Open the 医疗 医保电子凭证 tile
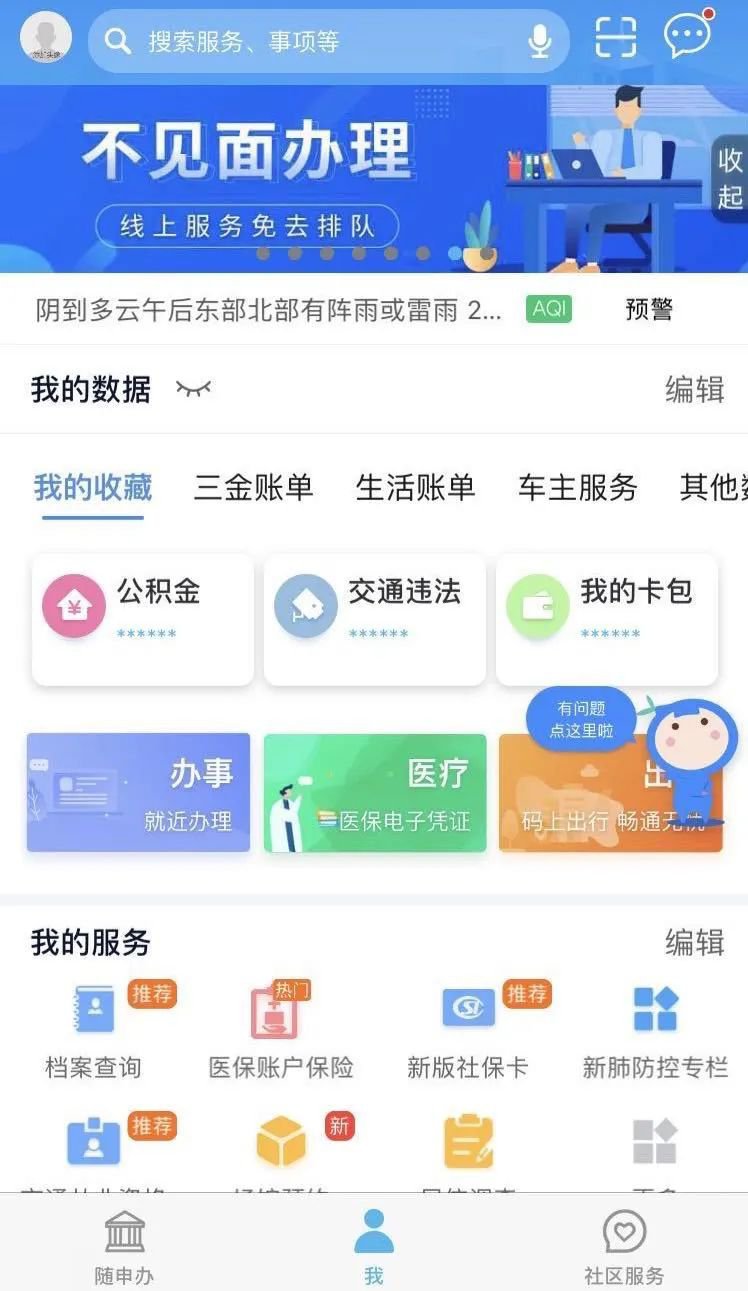This screenshot has width=748, height=1291. point(375,793)
